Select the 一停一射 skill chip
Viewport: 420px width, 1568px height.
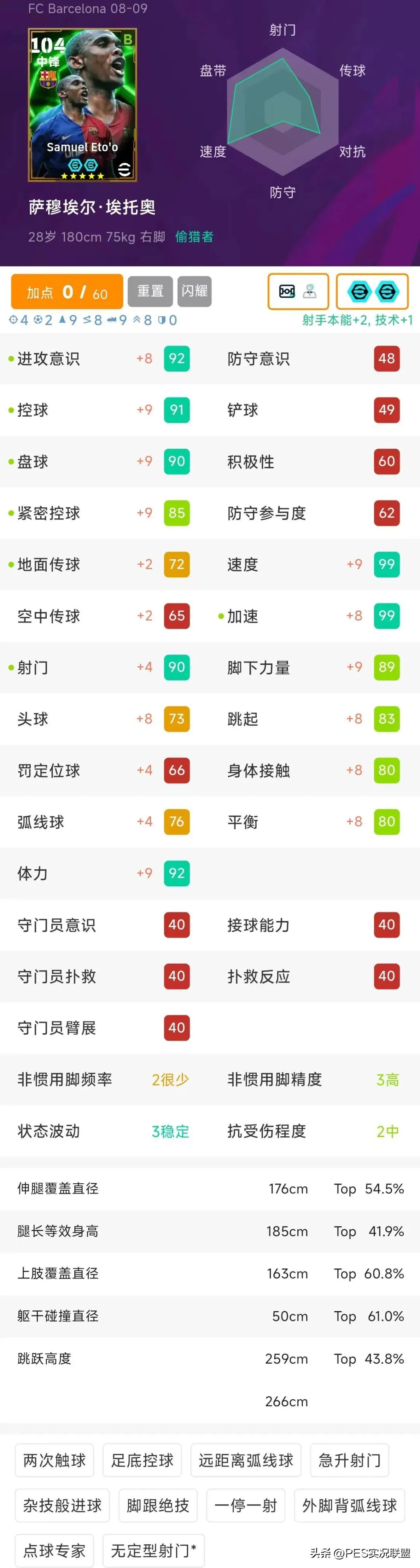pyautogui.click(x=246, y=1505)
